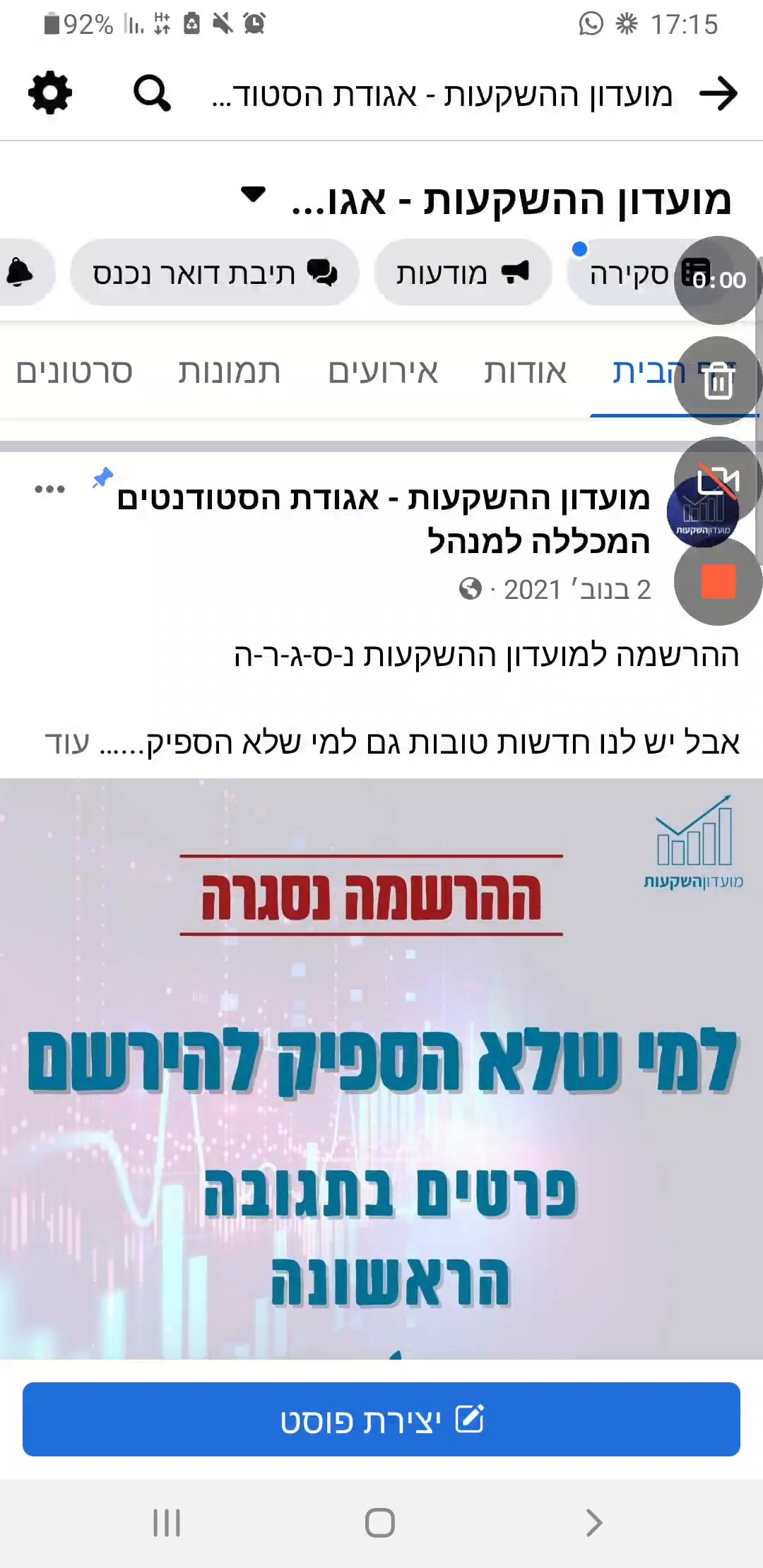The image size is (763, 1568).
Task: Open תיבת דואר נכנס inbox chip
Action: [x=215, y=273]
